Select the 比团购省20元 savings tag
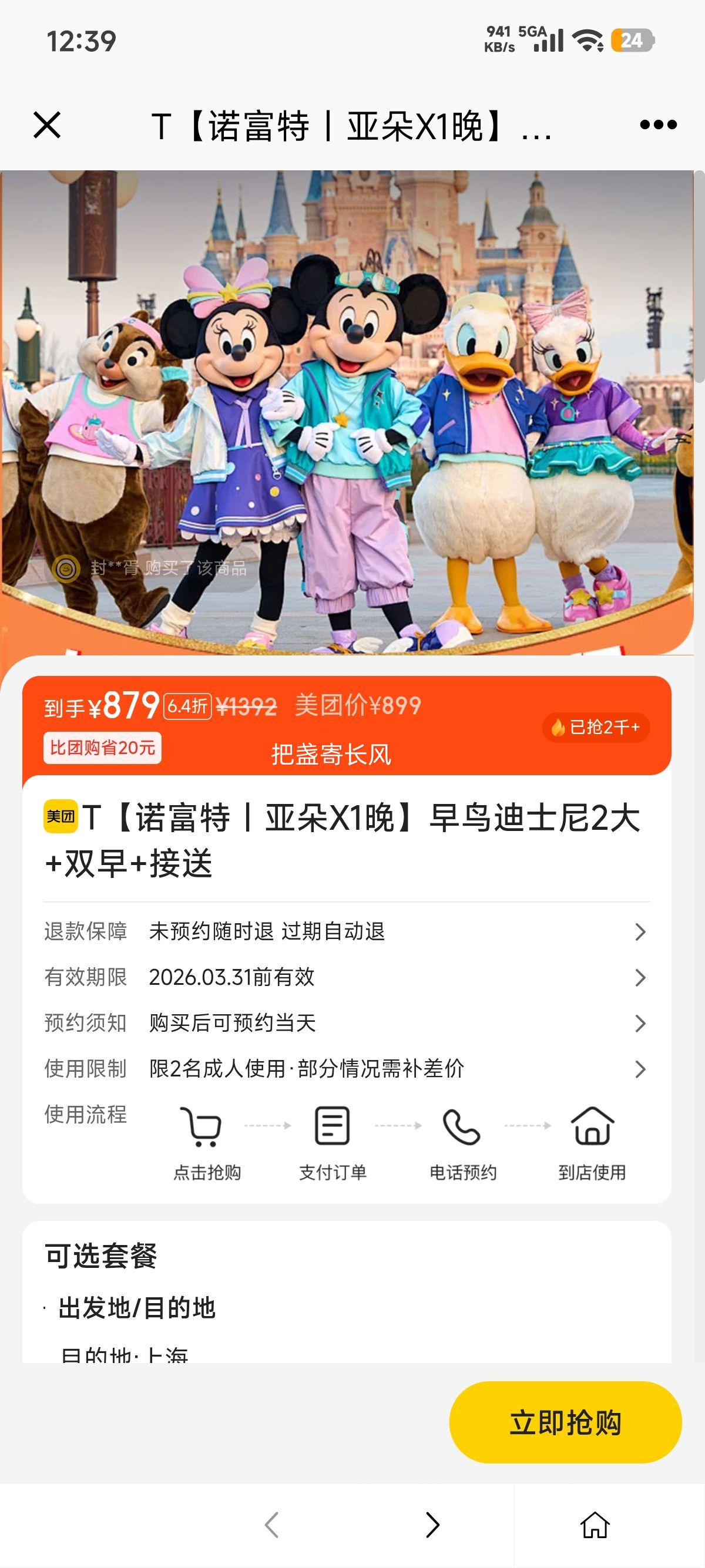705x1568 pixels. pos(101,749)
